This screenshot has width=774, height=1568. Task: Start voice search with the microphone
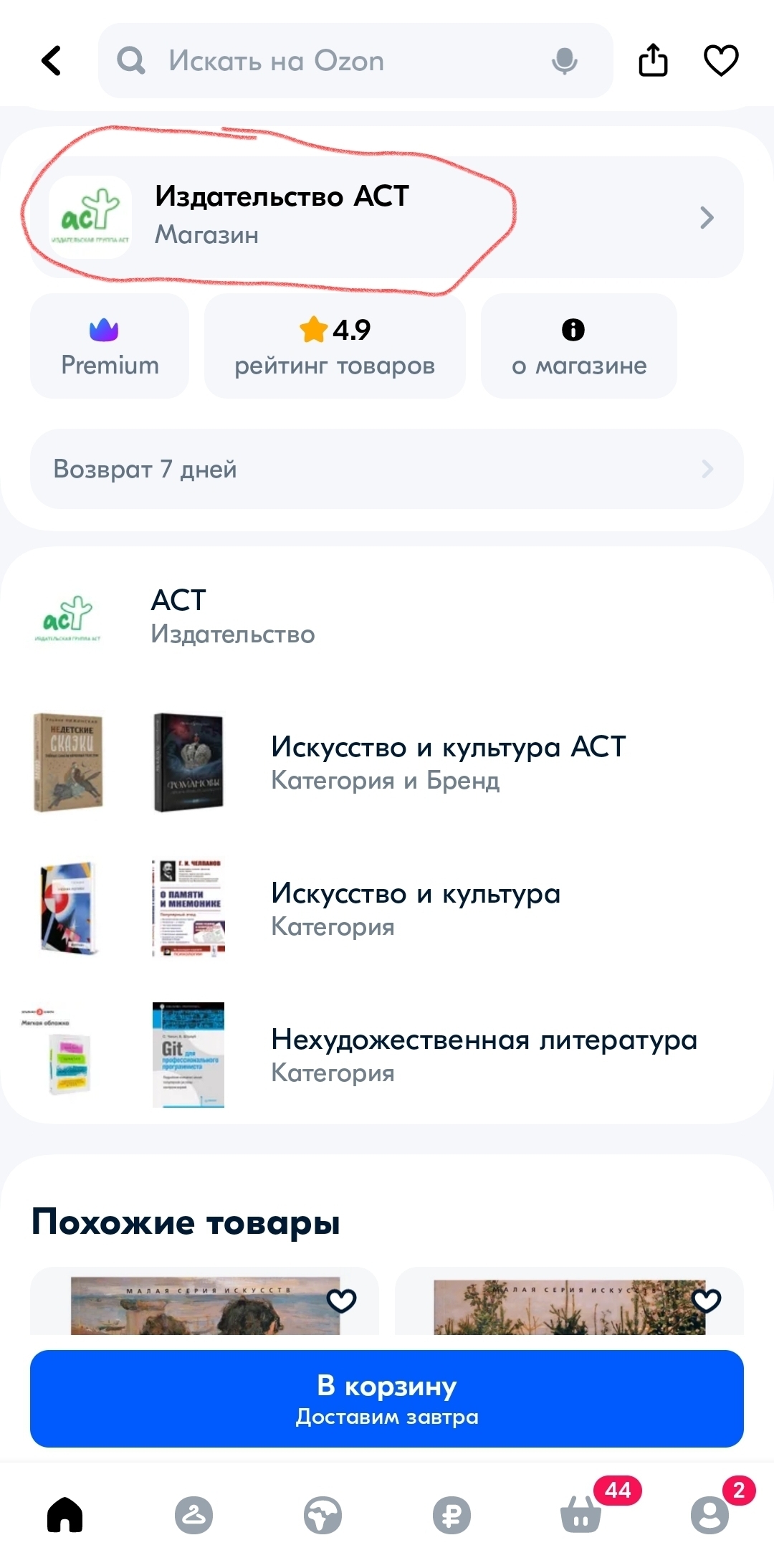pos(564,61)
